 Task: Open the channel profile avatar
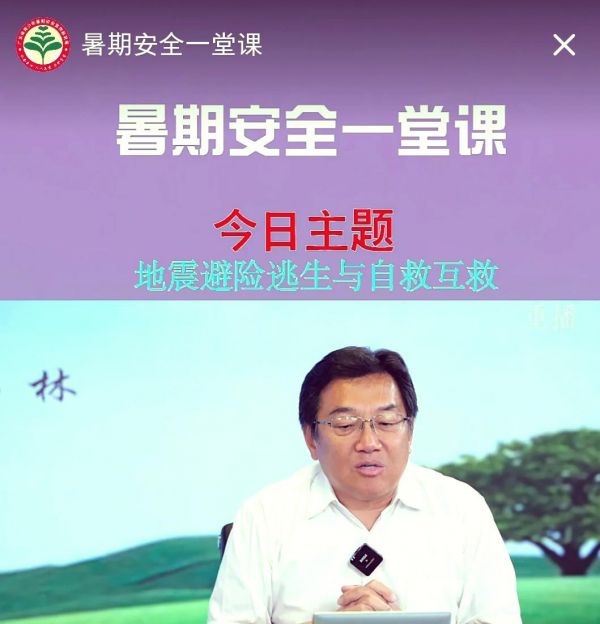coord(42,45)
